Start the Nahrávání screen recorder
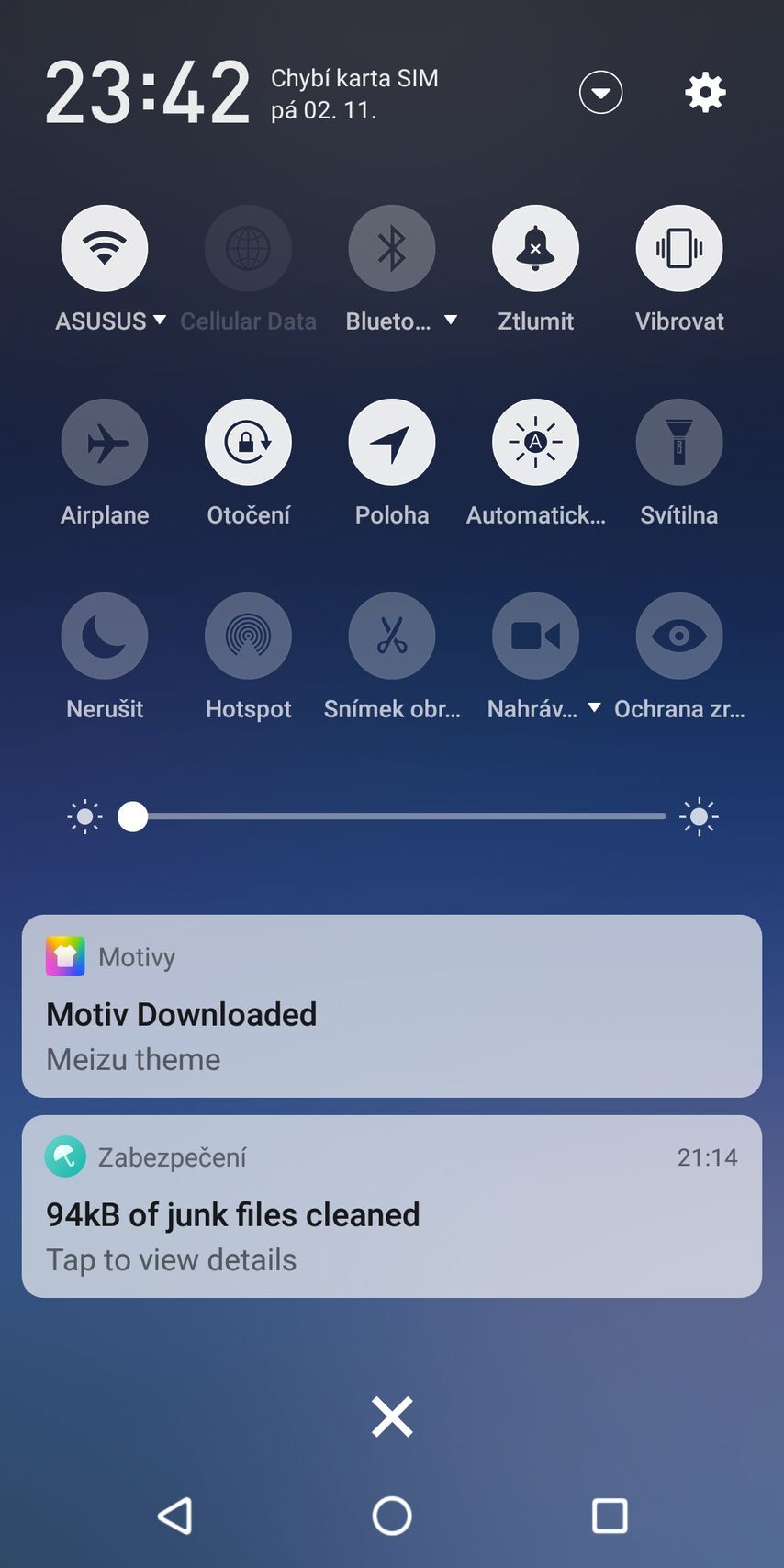The height and width of the screenshot is (1568, 784). 535,636
